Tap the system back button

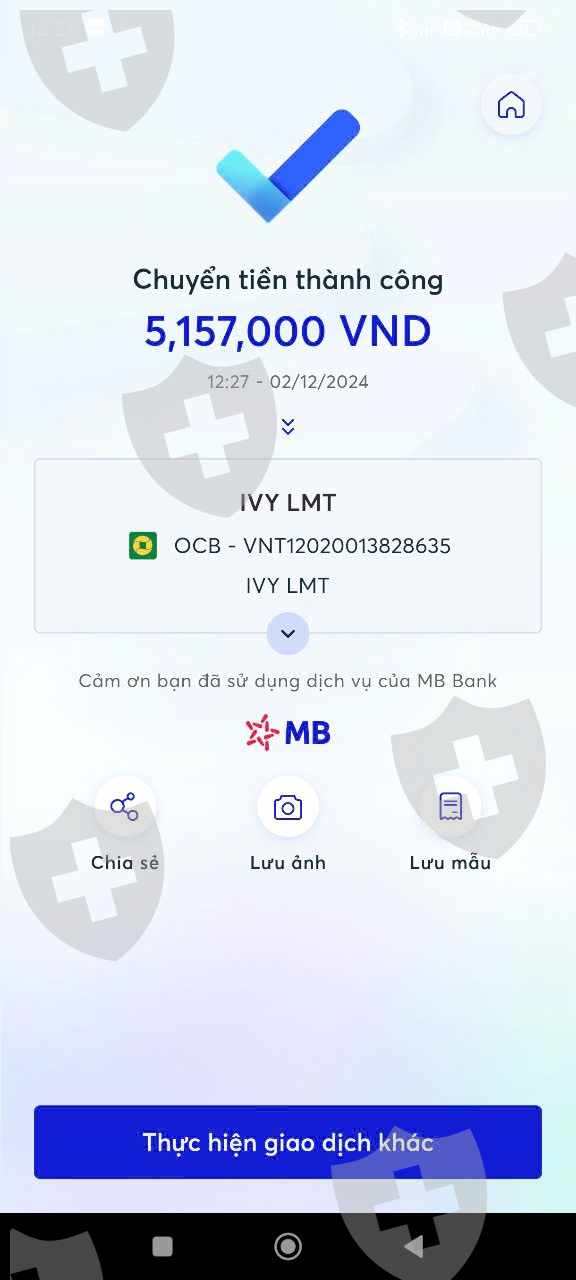tap(414, 1246)
